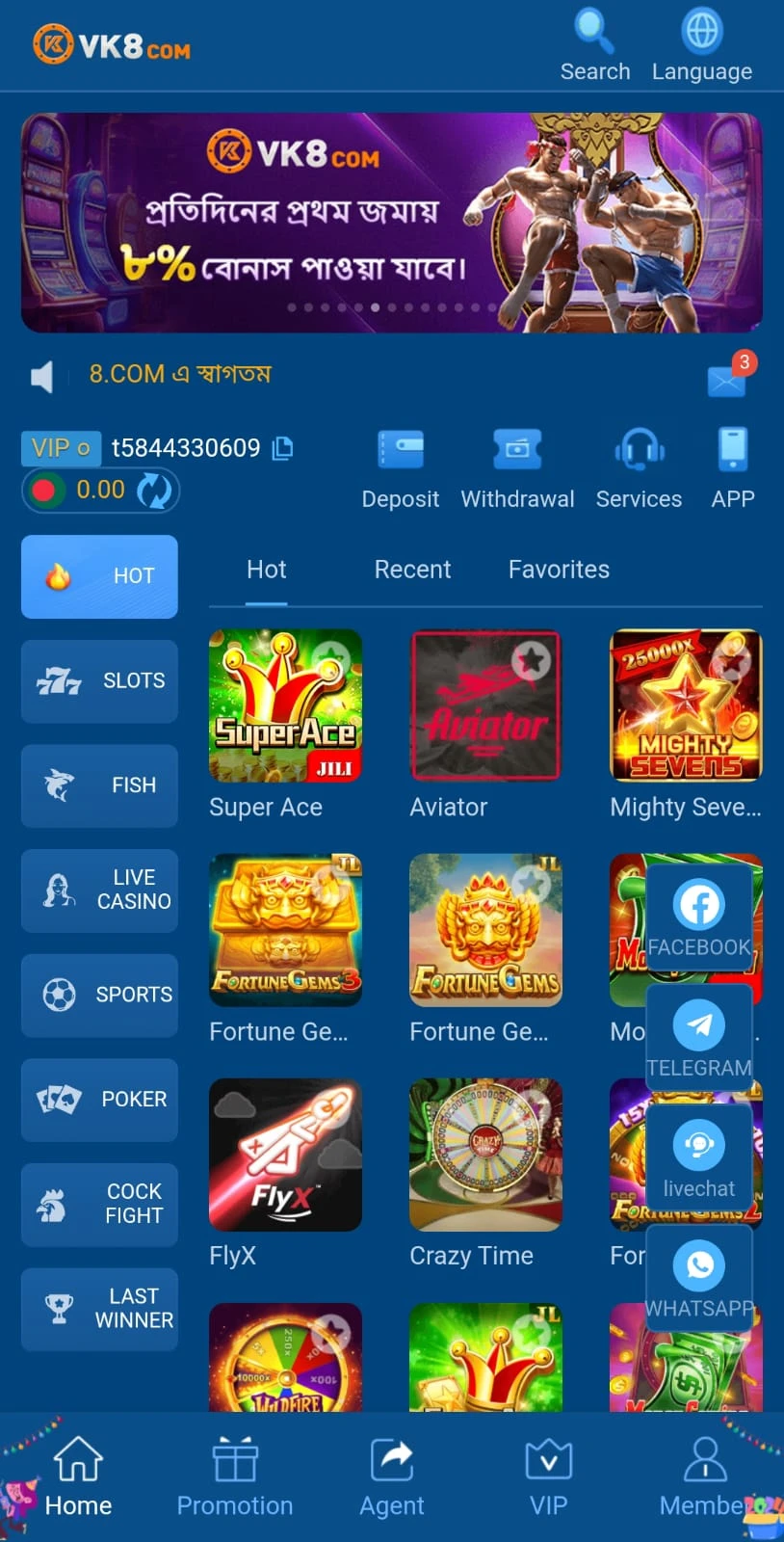Open the TELEGRAM contact button
Screen dimensions: 784x1542
[x=699, y=1038]
